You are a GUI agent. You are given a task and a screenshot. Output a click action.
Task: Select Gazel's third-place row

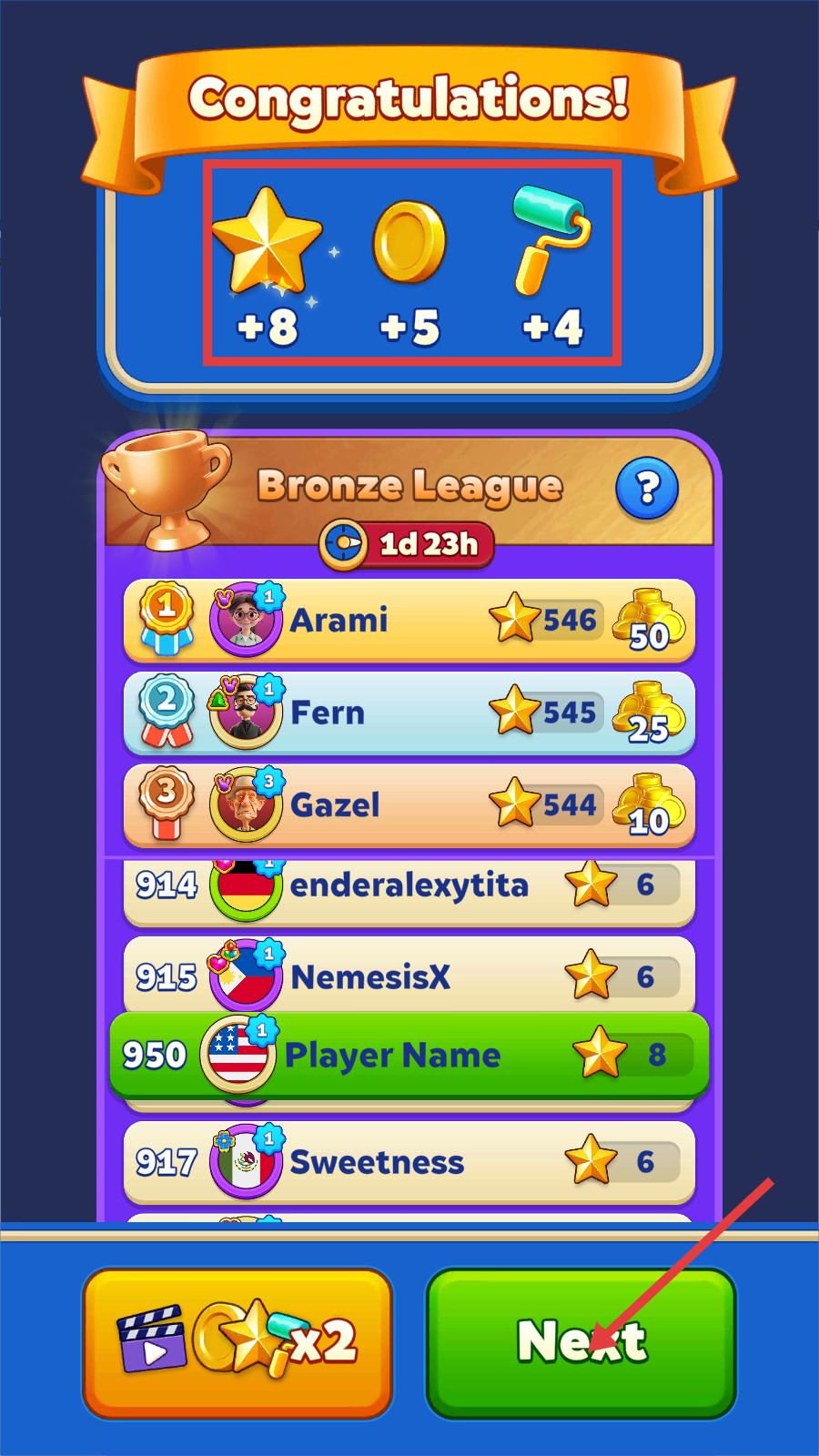coord(409,805)
